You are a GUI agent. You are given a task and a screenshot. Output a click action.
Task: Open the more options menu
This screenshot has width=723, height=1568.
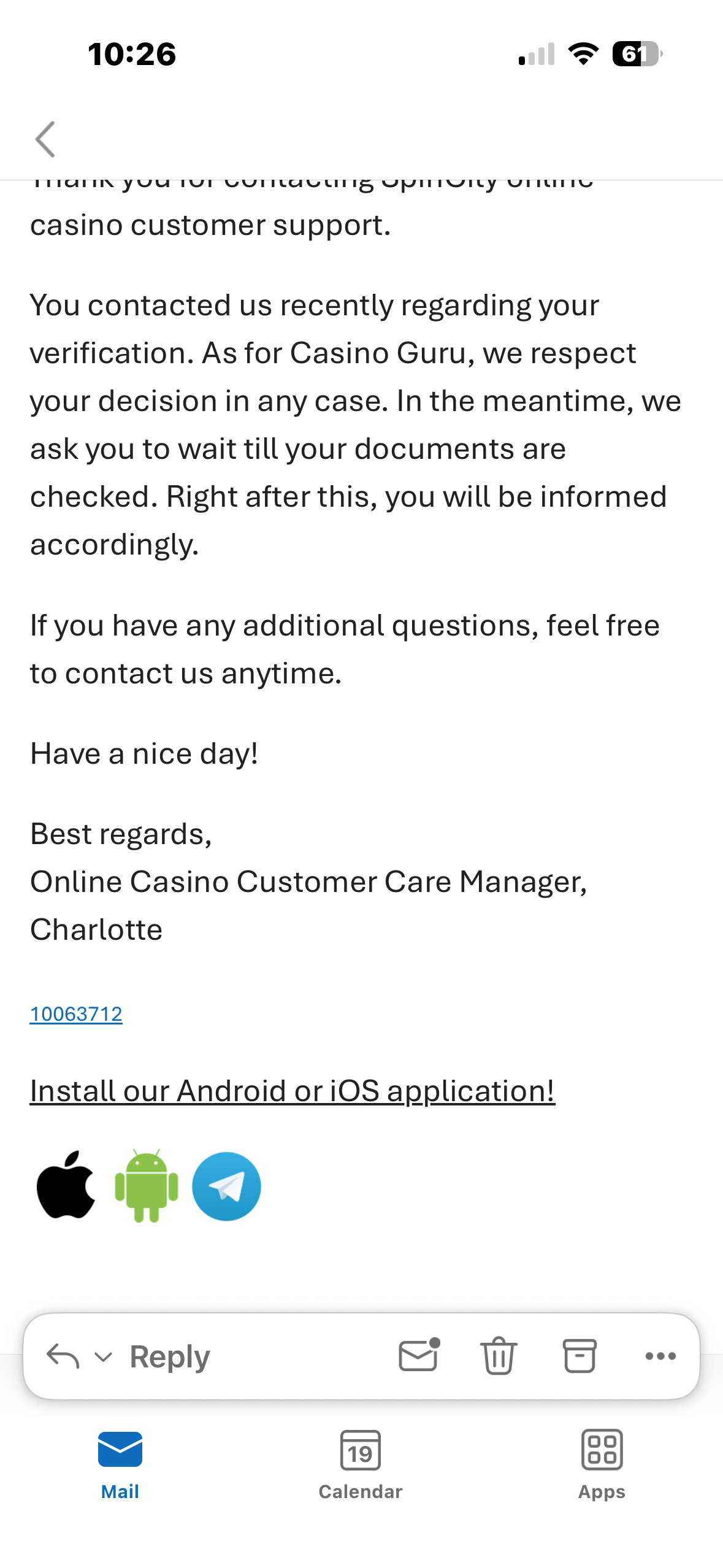coord(660,1356)
